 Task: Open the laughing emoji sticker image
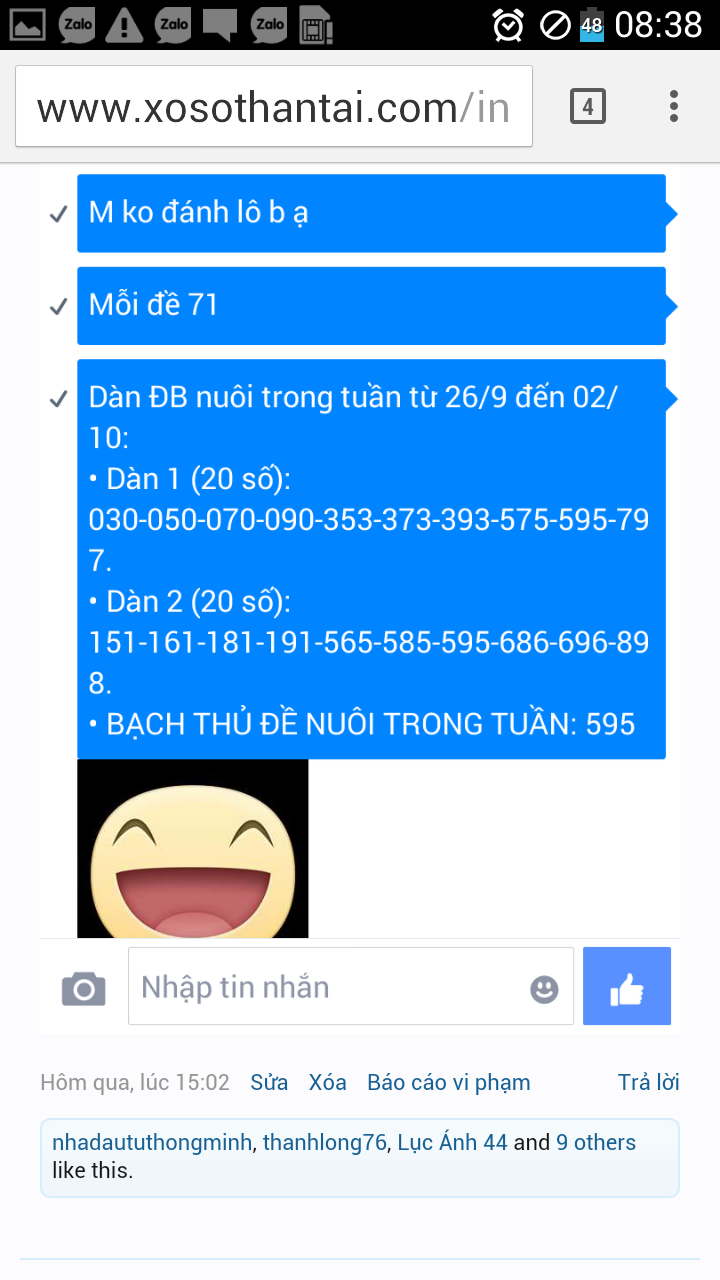(x=192, y=848)
